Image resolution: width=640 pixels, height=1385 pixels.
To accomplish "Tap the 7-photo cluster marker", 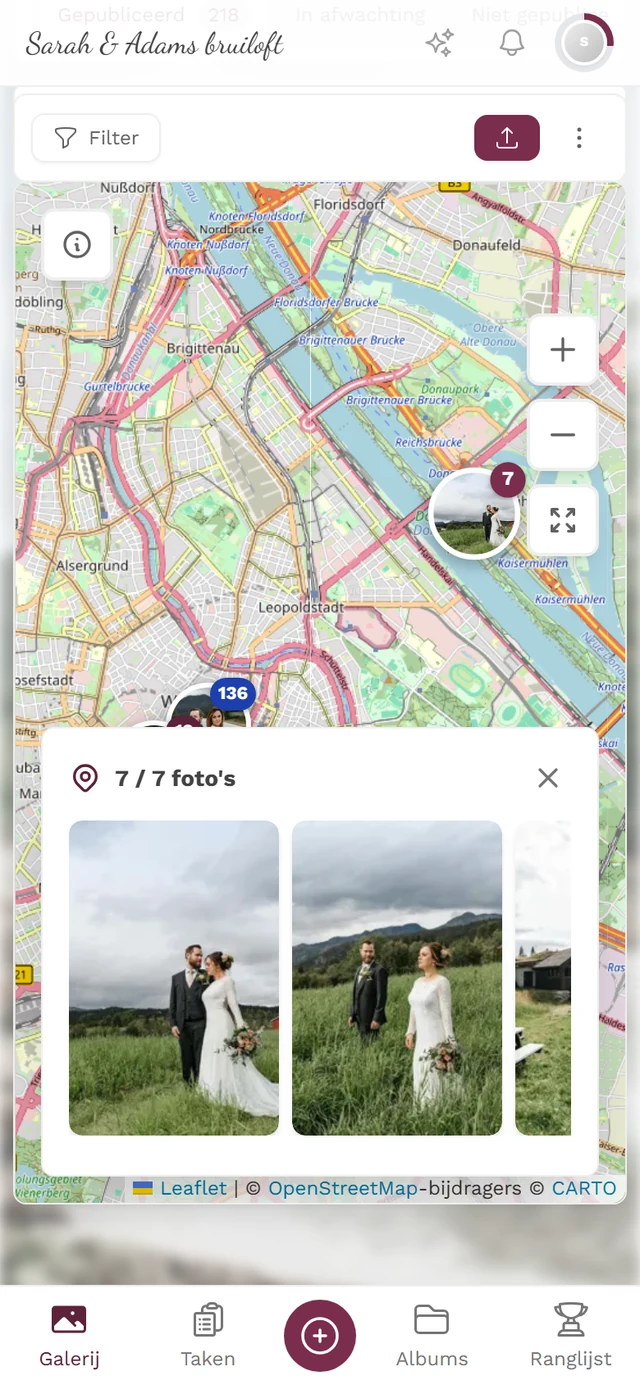I will 476,511.
